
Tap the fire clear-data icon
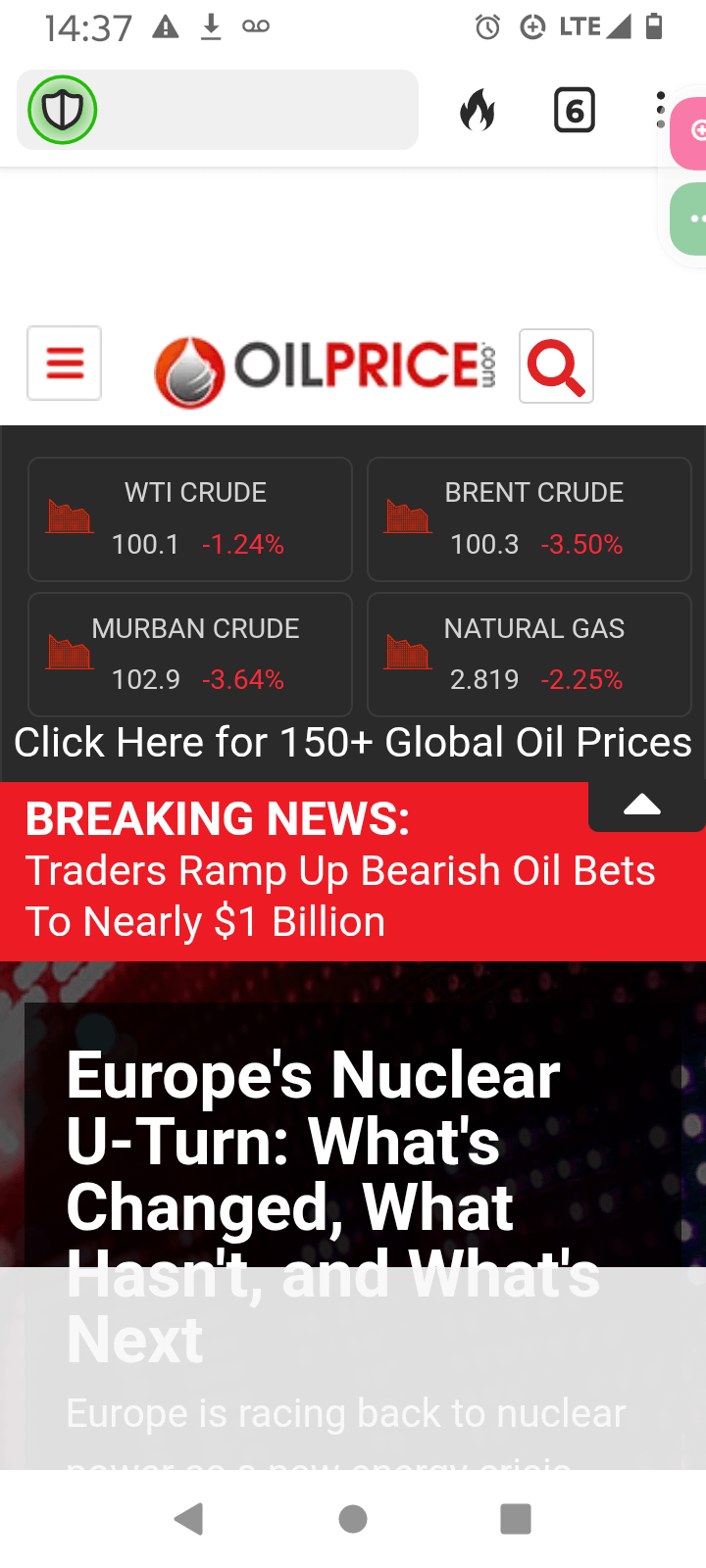tap(478, 110)
